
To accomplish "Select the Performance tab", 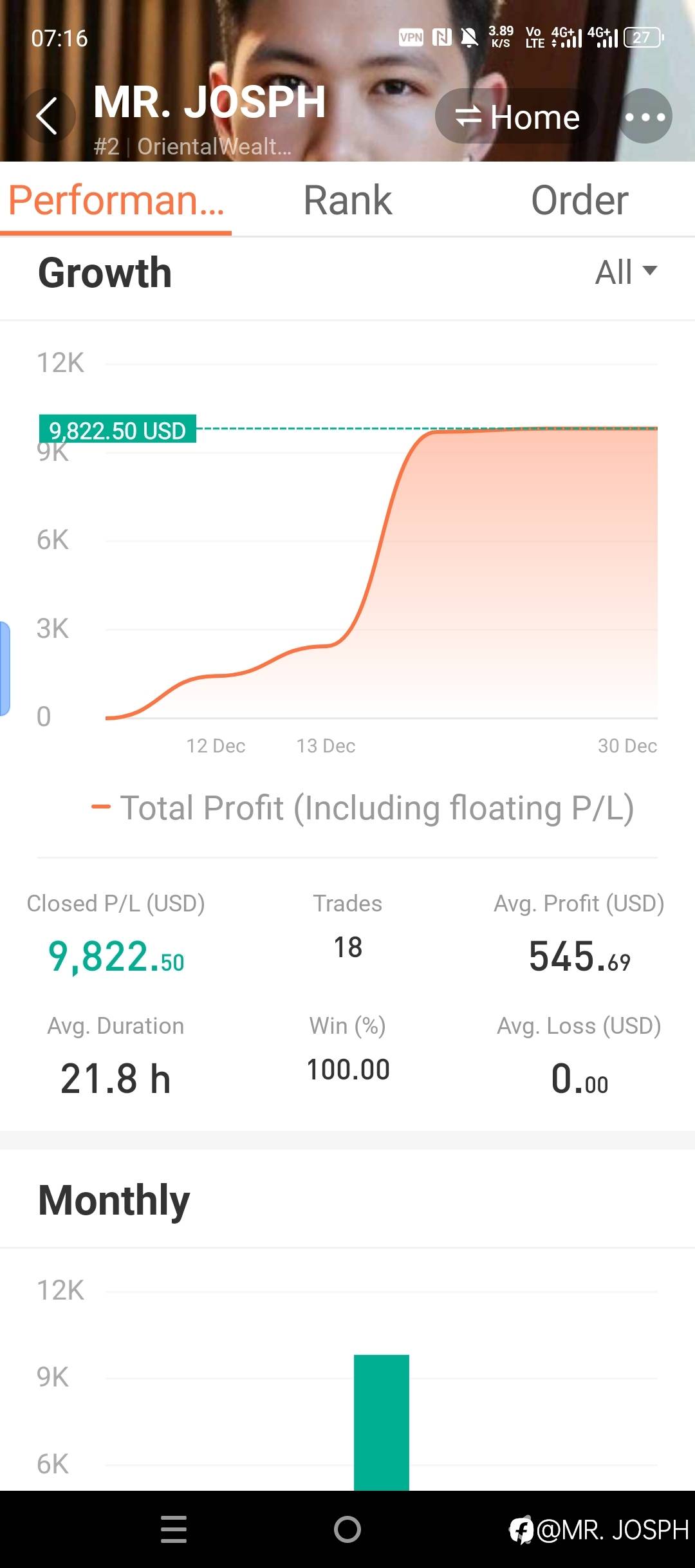I will tap(116, 200).
